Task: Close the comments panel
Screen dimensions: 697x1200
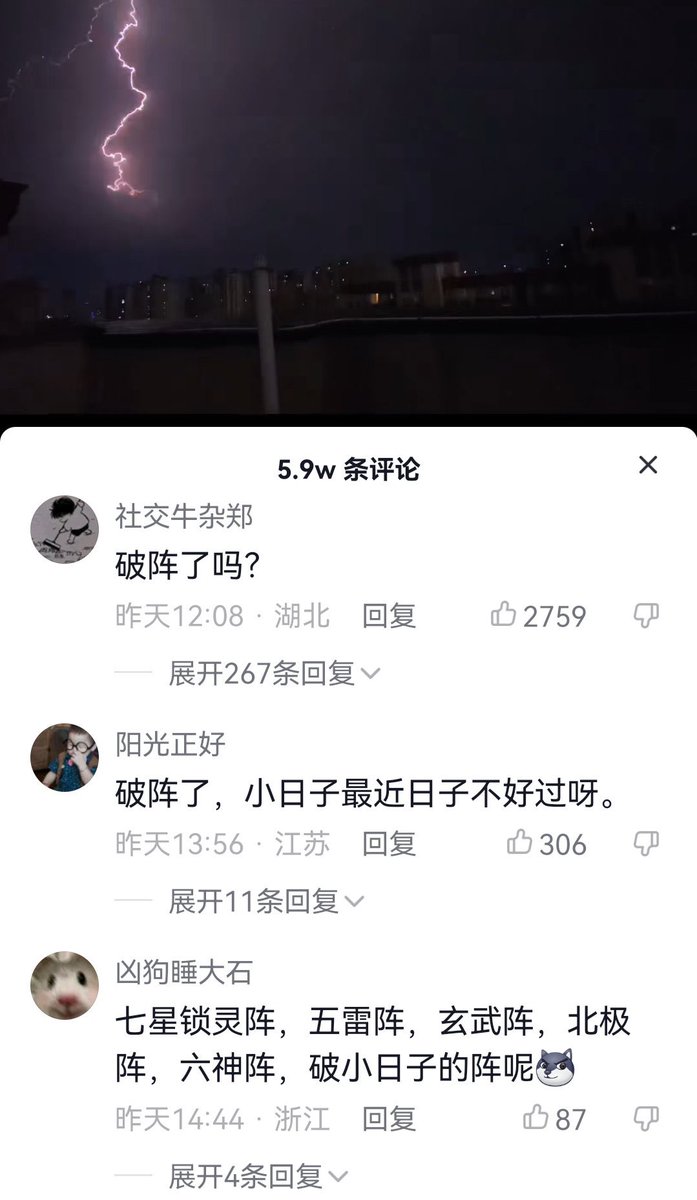Action: pos(648,465)
